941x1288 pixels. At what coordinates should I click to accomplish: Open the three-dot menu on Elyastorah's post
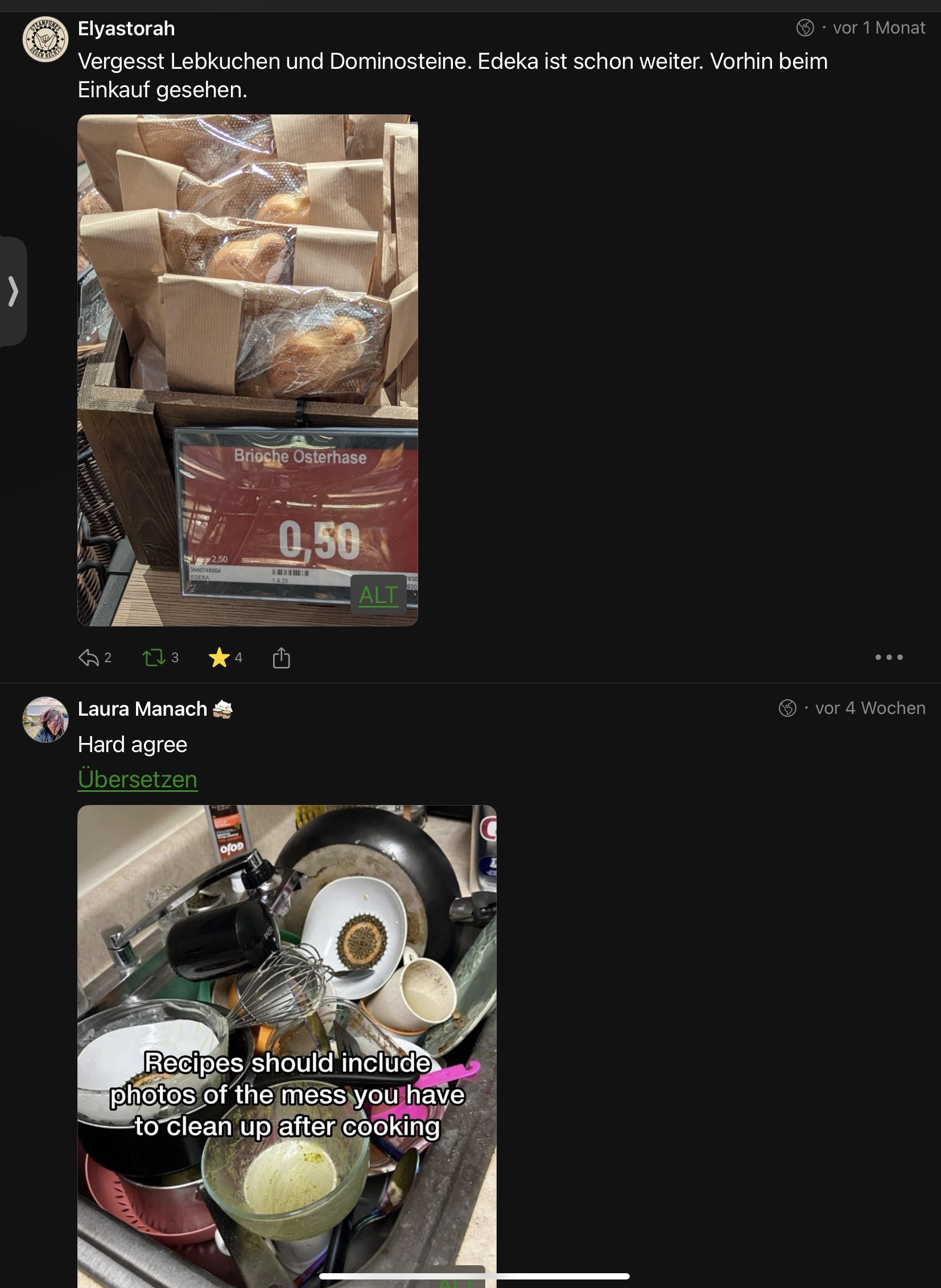pos(888,657)
